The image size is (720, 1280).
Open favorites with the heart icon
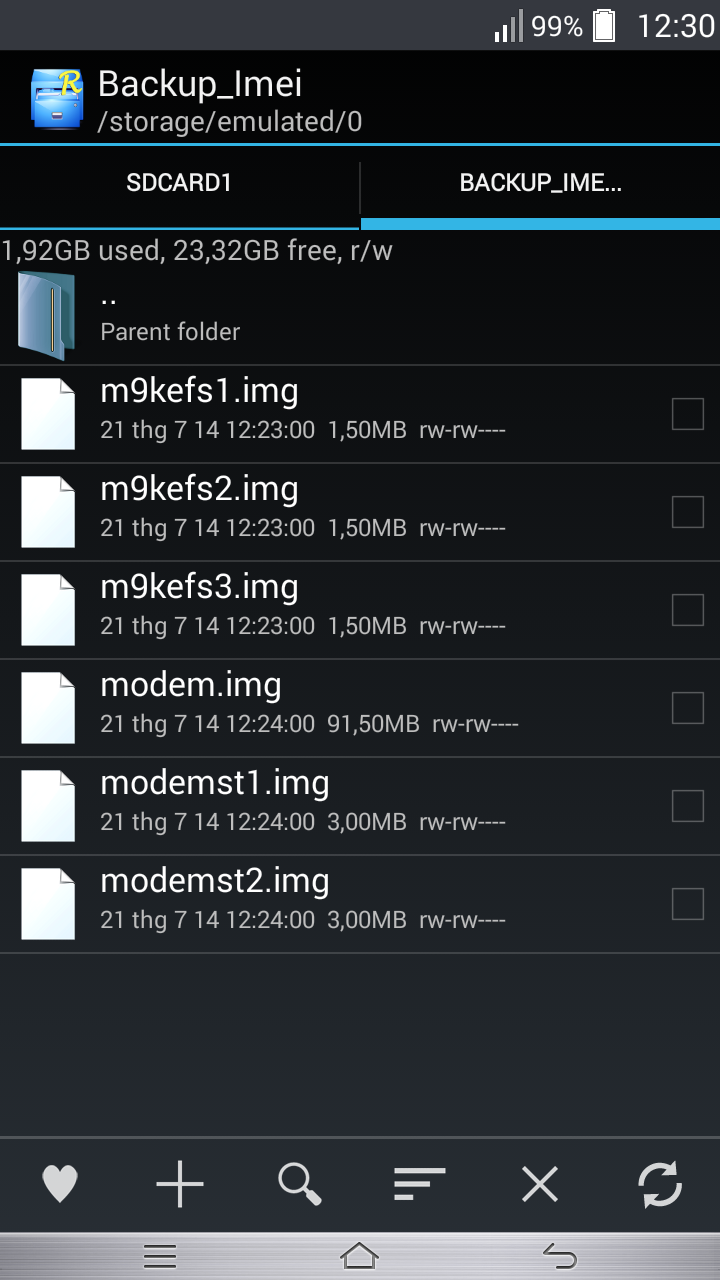pos(60,1185)
